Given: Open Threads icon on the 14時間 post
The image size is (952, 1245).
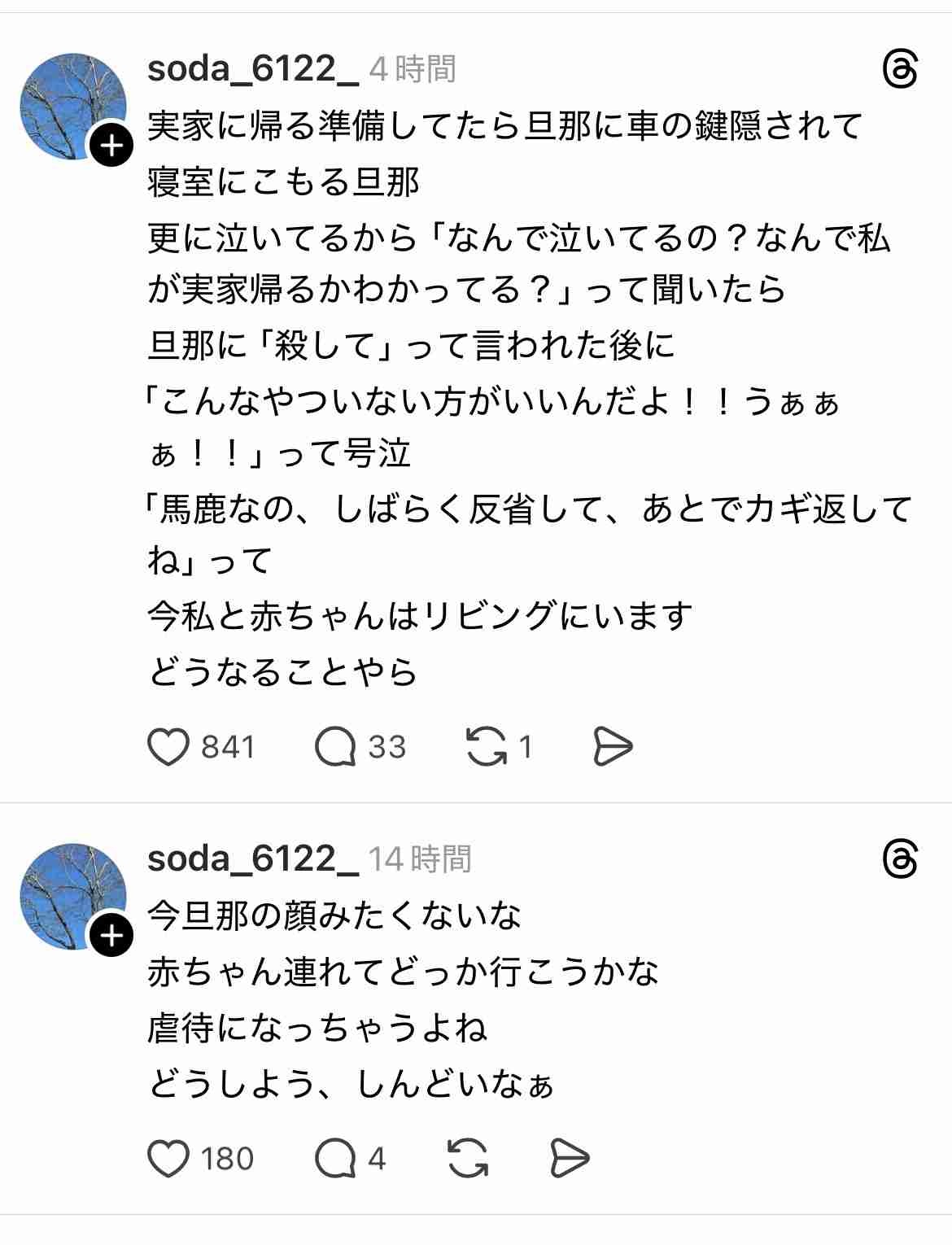Looking at the screenshot, I should click(901, 859).
